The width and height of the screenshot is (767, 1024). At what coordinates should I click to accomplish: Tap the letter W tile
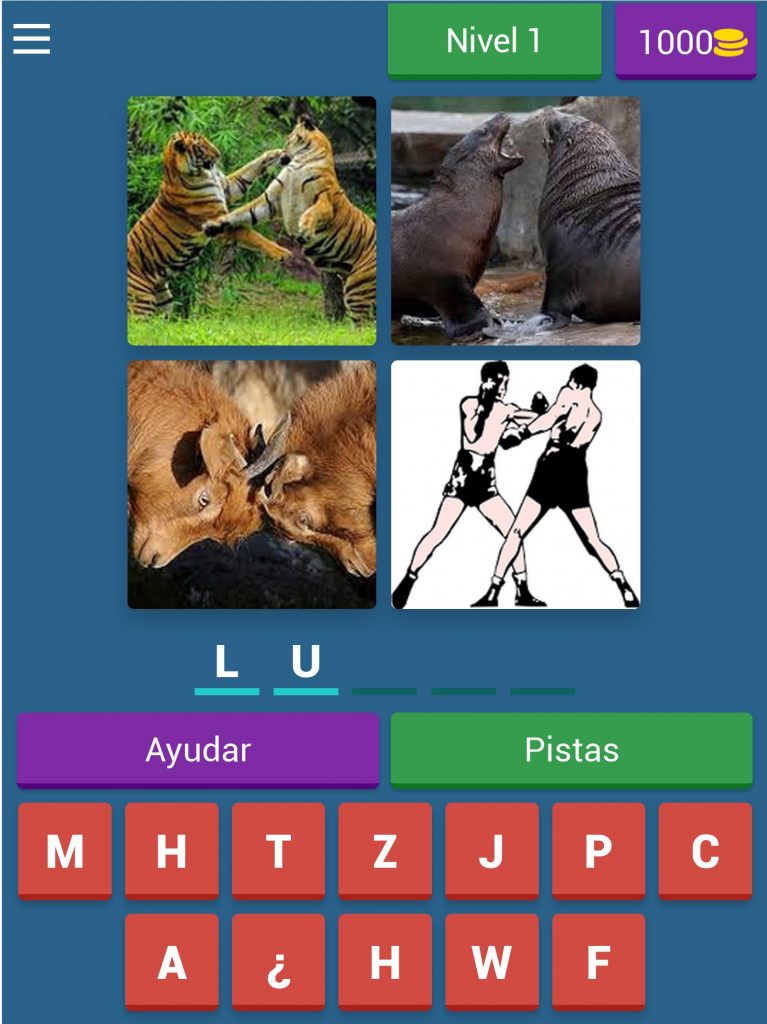(491, 962)
